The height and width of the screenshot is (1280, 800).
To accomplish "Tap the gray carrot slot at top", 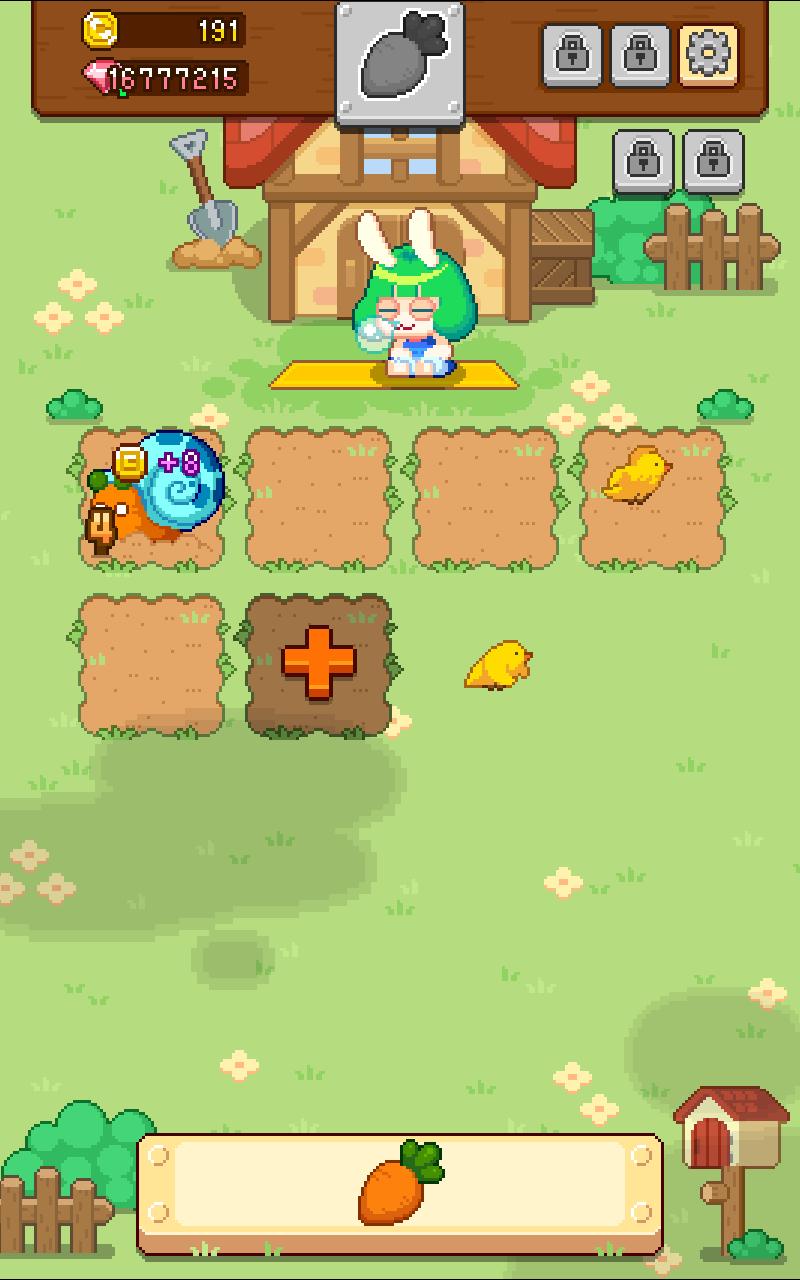I will pos(400,62).
